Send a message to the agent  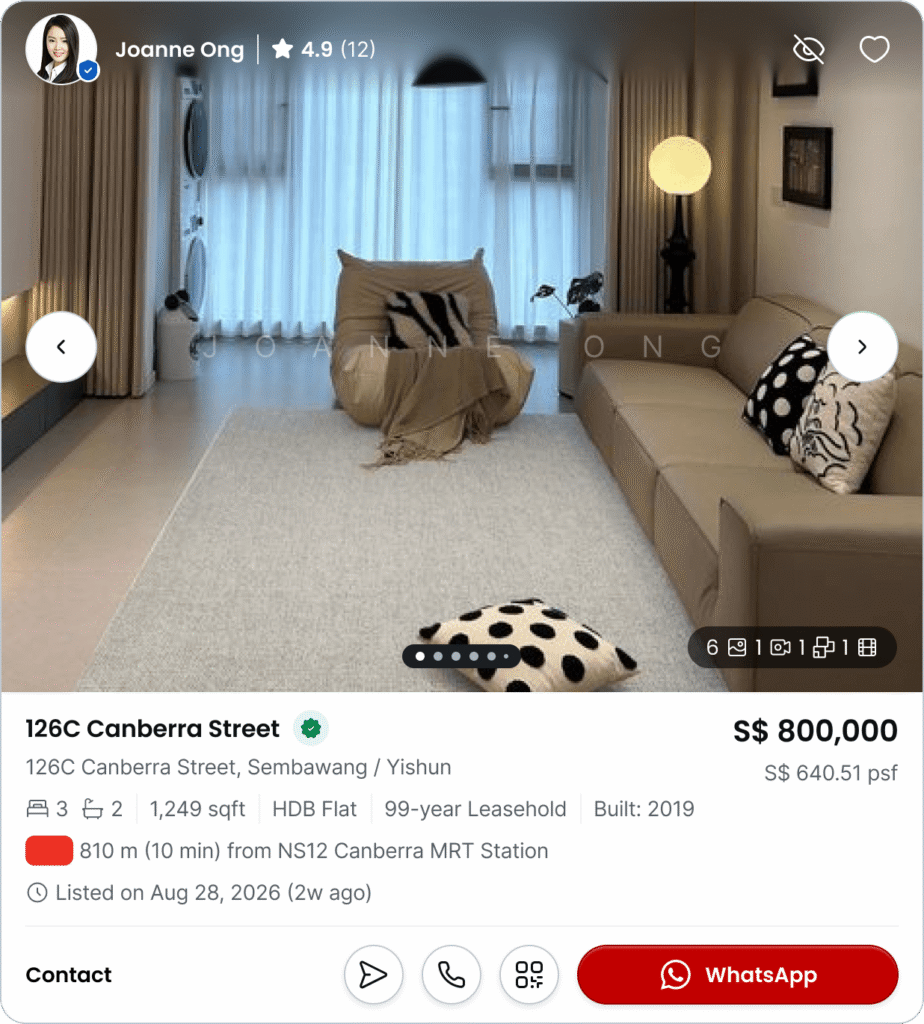374,974
